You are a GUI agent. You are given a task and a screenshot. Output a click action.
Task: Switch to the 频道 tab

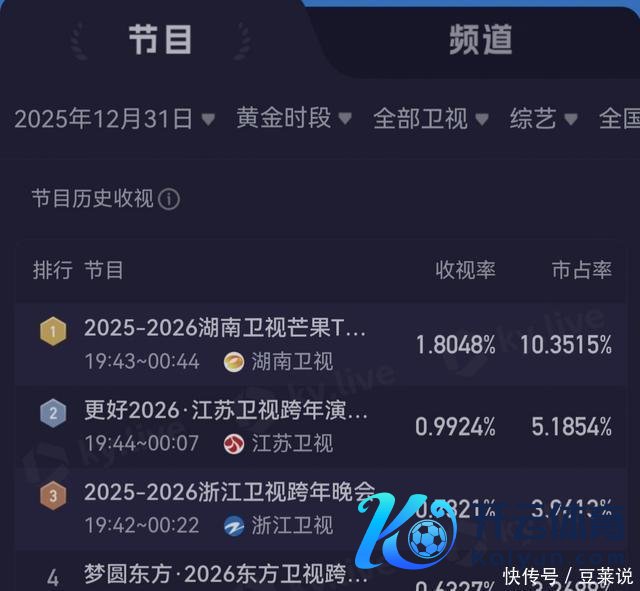pos(480,39)
